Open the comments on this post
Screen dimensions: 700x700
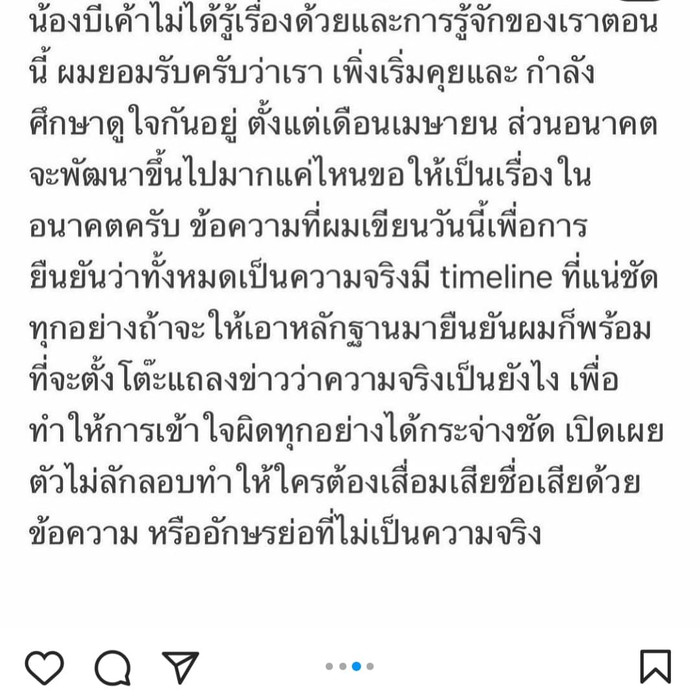click(x=112, y=667)
